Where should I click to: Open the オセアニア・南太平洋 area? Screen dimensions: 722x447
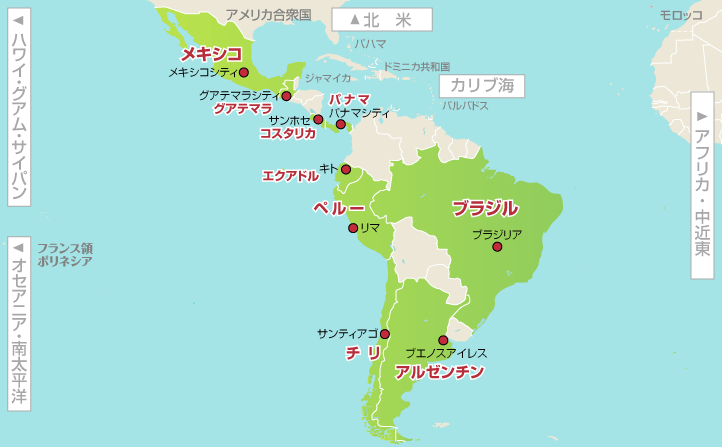pyautogui.click(x=19, y=322)
